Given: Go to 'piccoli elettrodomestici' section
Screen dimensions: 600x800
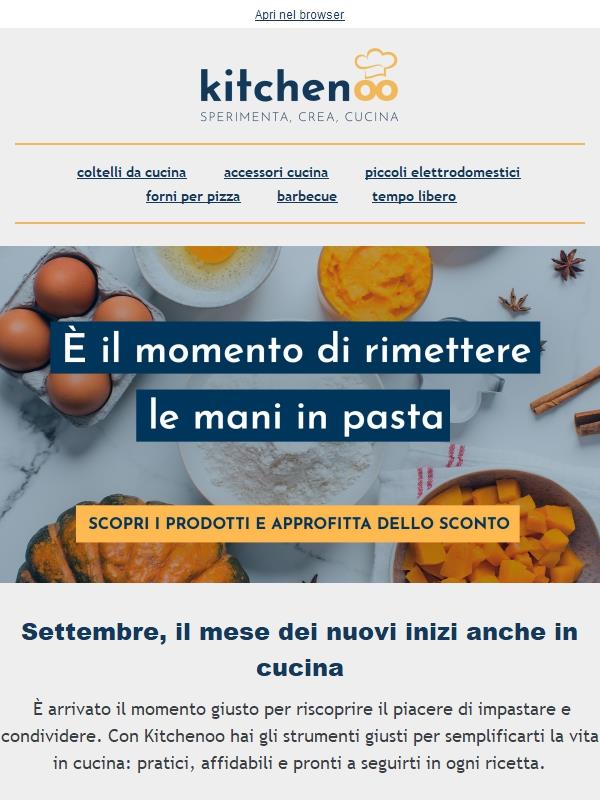Looking at the screenshot, I should 442,172.
